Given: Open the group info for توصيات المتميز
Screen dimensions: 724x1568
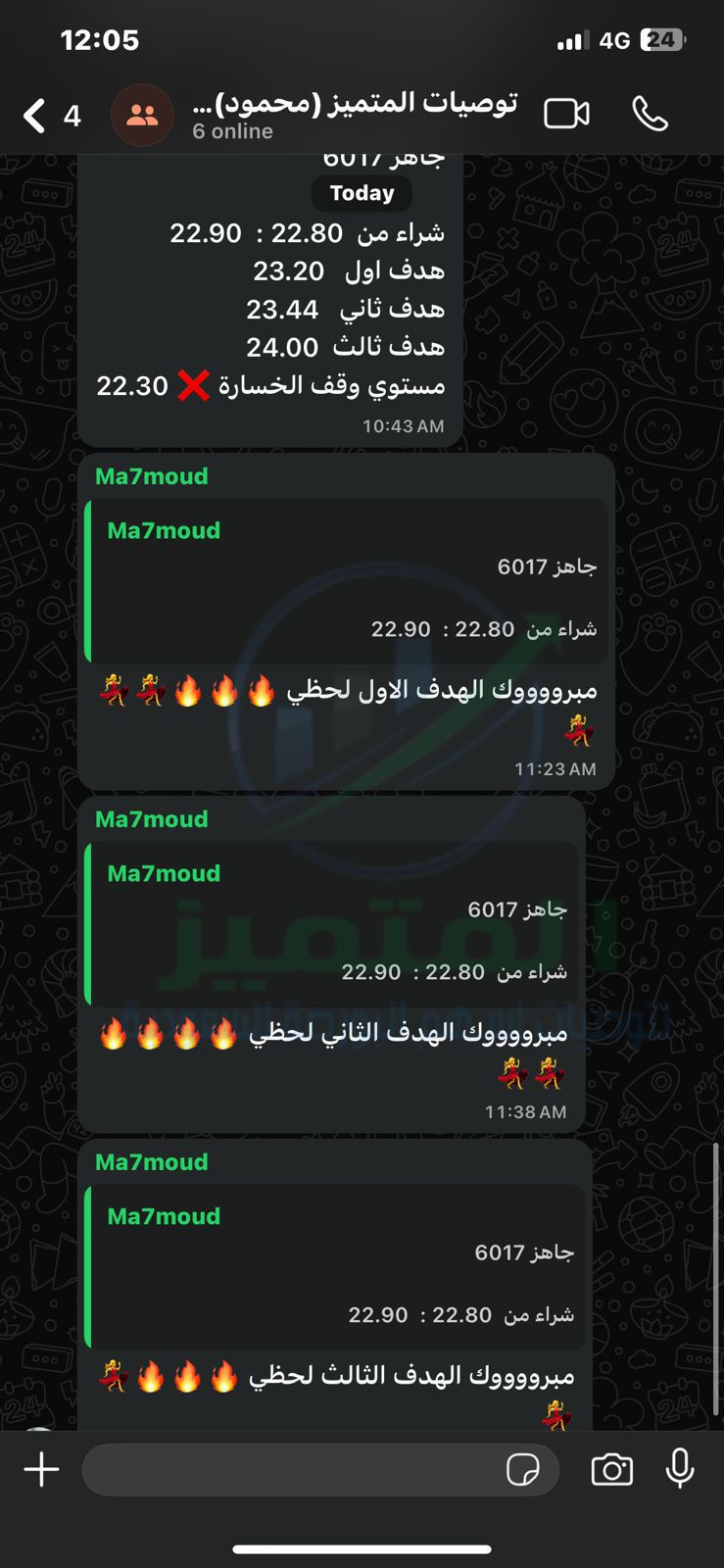Looking at the screenshot, I should (353, 115).
